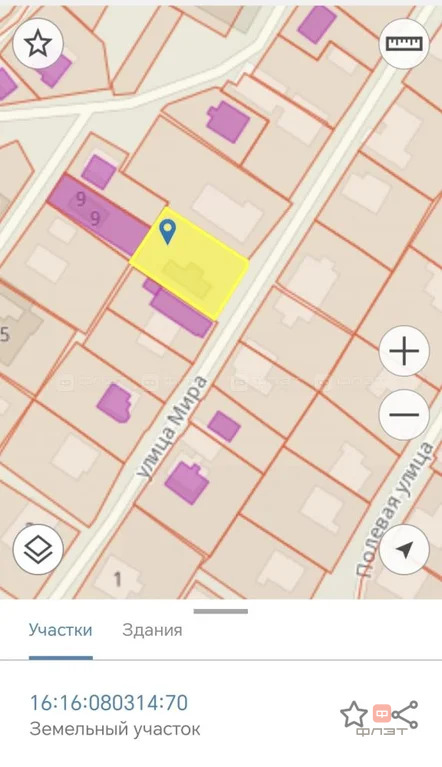Select the Участки tab
This screenshot has width=442, height=767.
point(61,630)
